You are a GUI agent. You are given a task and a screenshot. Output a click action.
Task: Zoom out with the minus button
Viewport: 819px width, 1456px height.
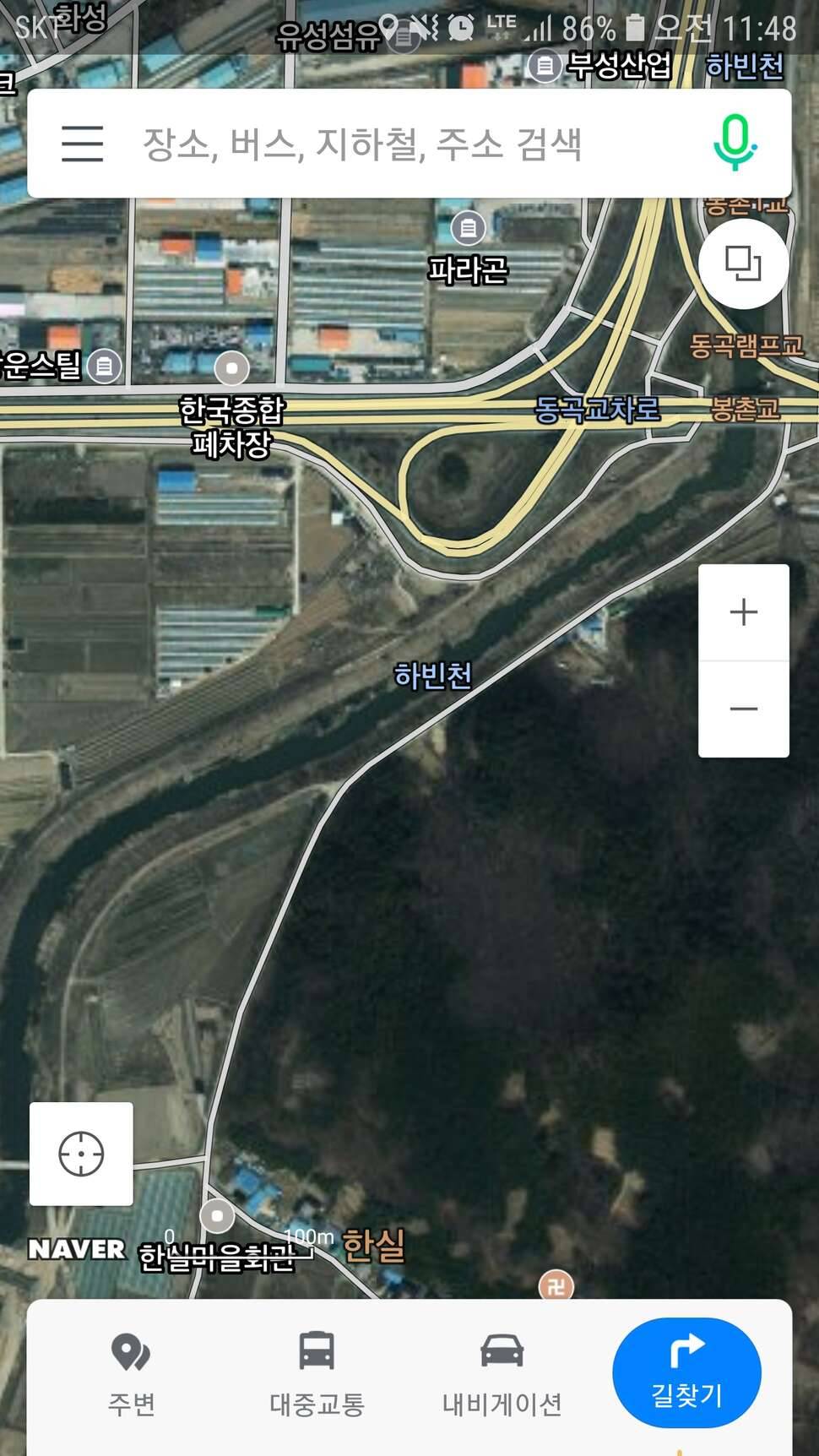click(743, 709)
